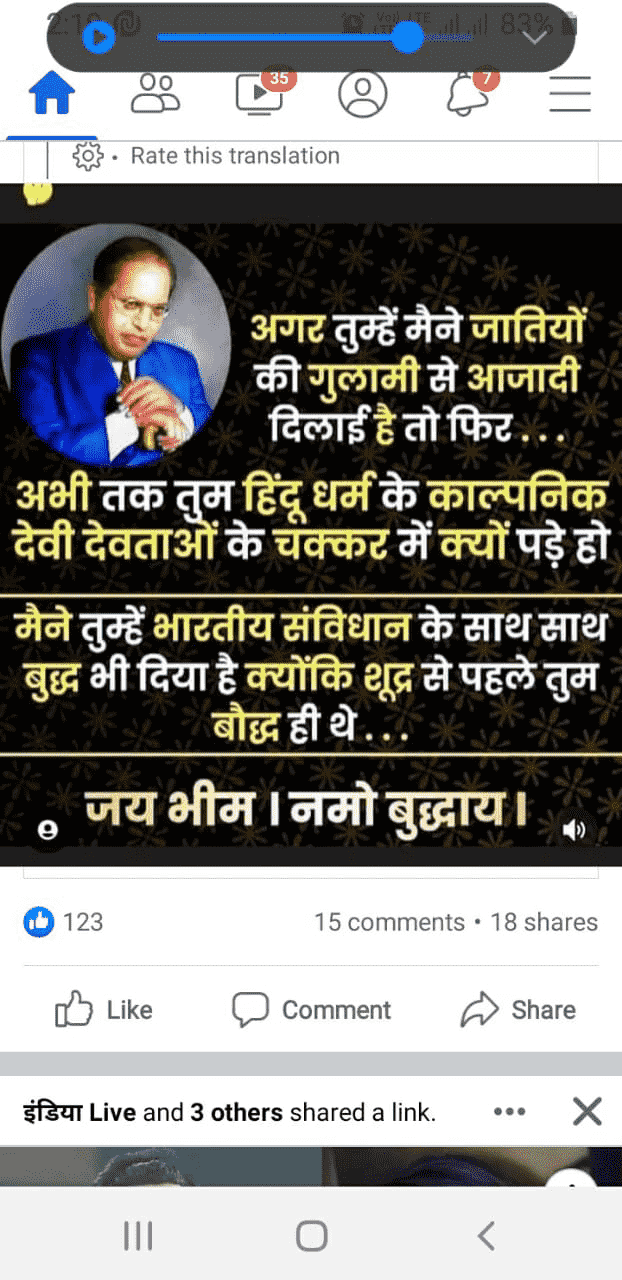Open the Friends tab
Viewport: 622px width, 1280px height.
coord(155,95)
